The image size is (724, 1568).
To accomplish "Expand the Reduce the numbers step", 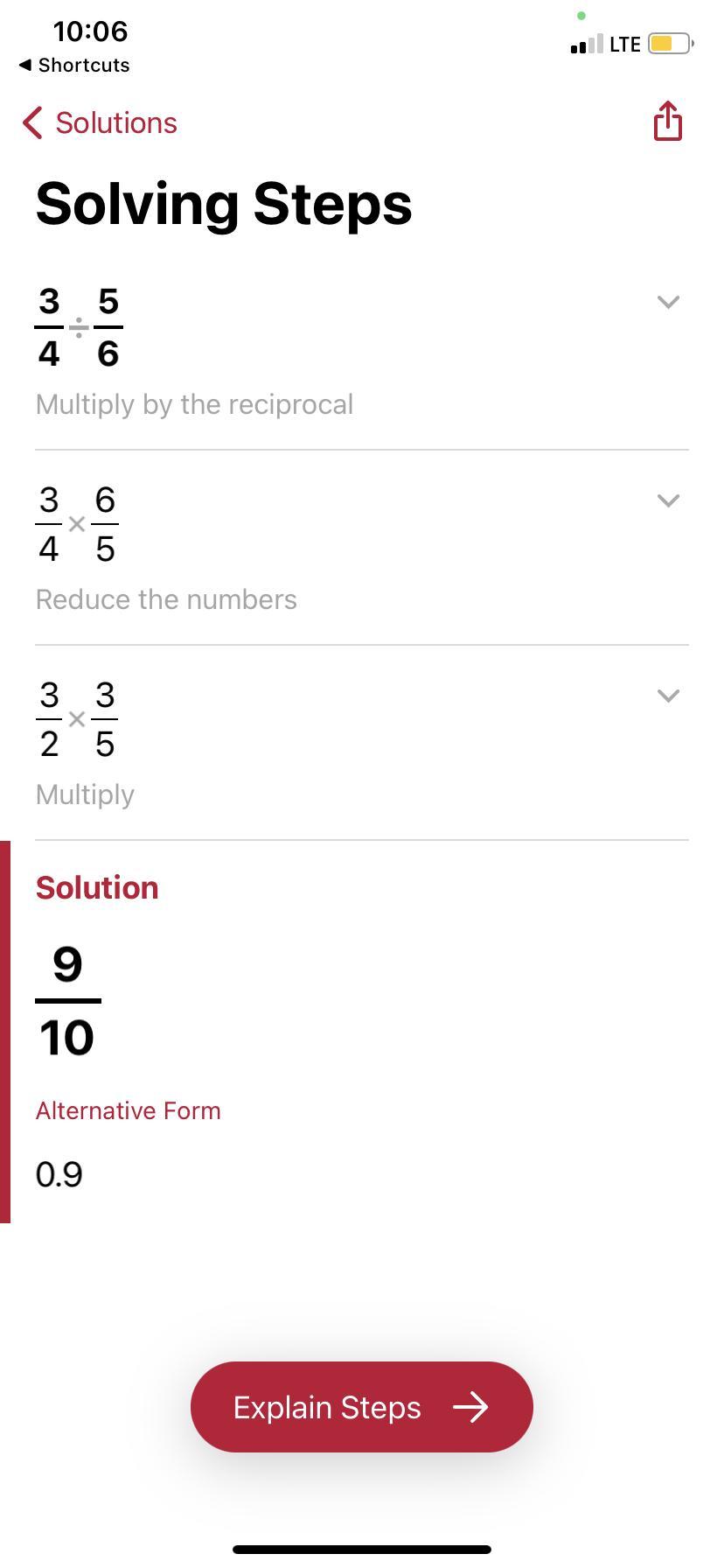I will (668, 500).
